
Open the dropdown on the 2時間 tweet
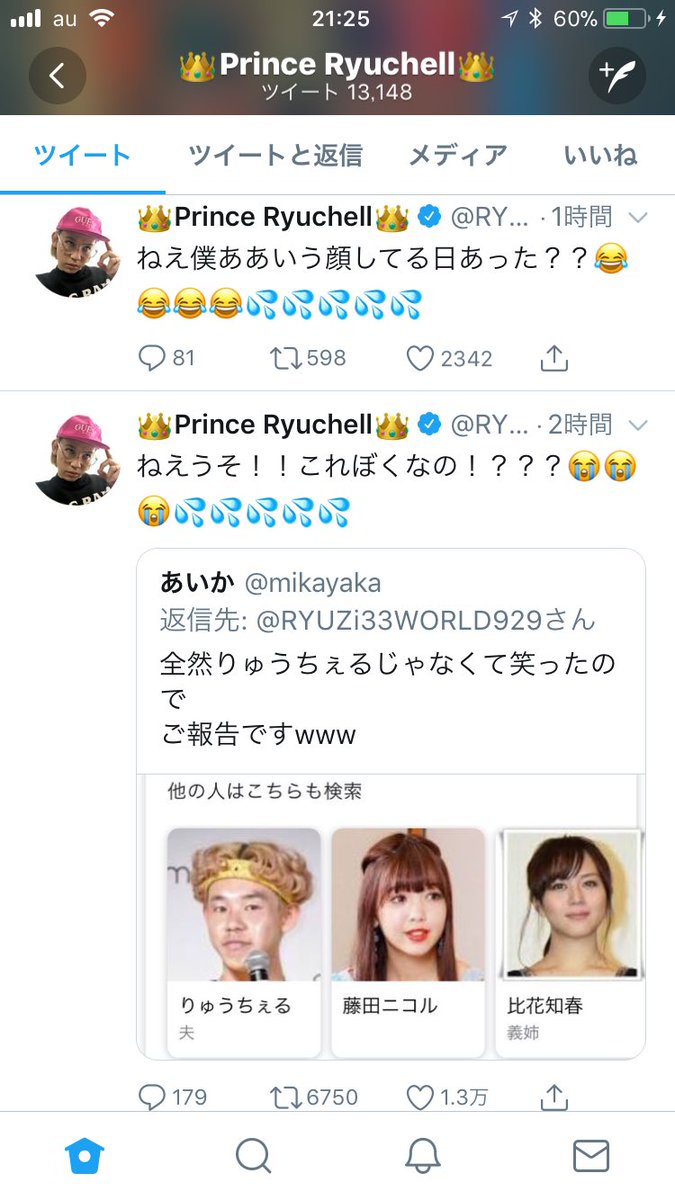(x=637, y=425)
